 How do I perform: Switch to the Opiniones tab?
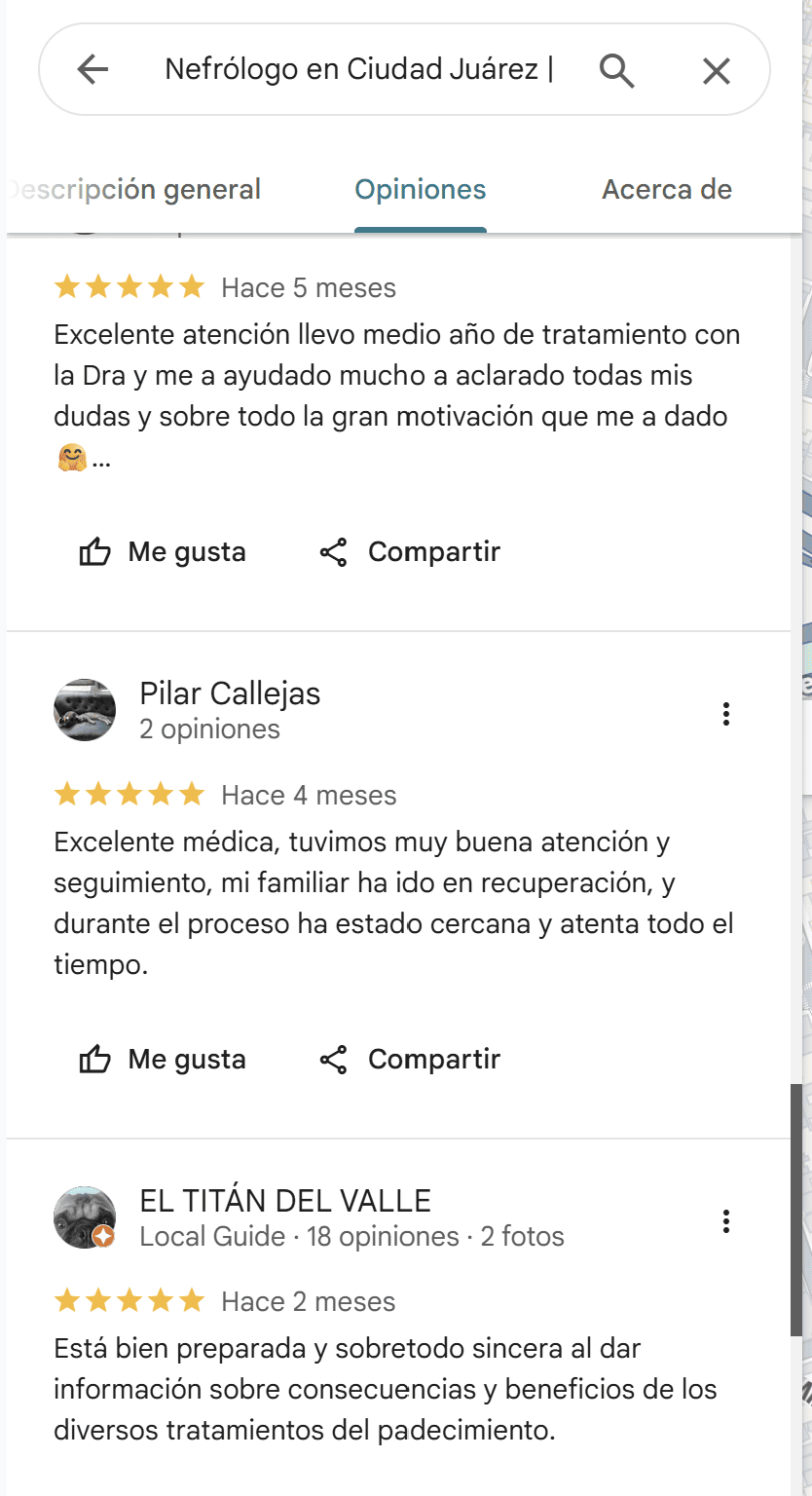tap(420, 190)
